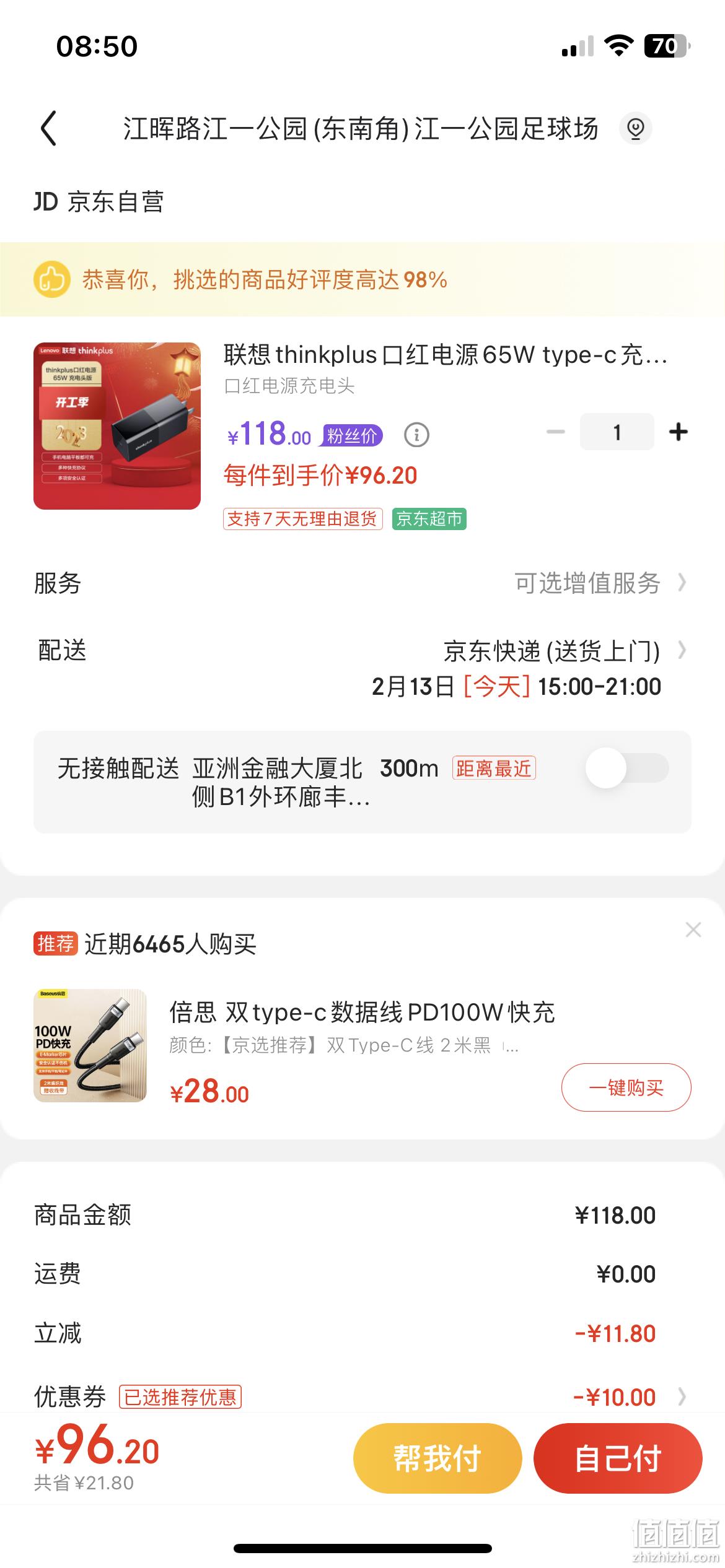Decrease item quantity with the minus button

pyautogui.click(x=556, y=432)
